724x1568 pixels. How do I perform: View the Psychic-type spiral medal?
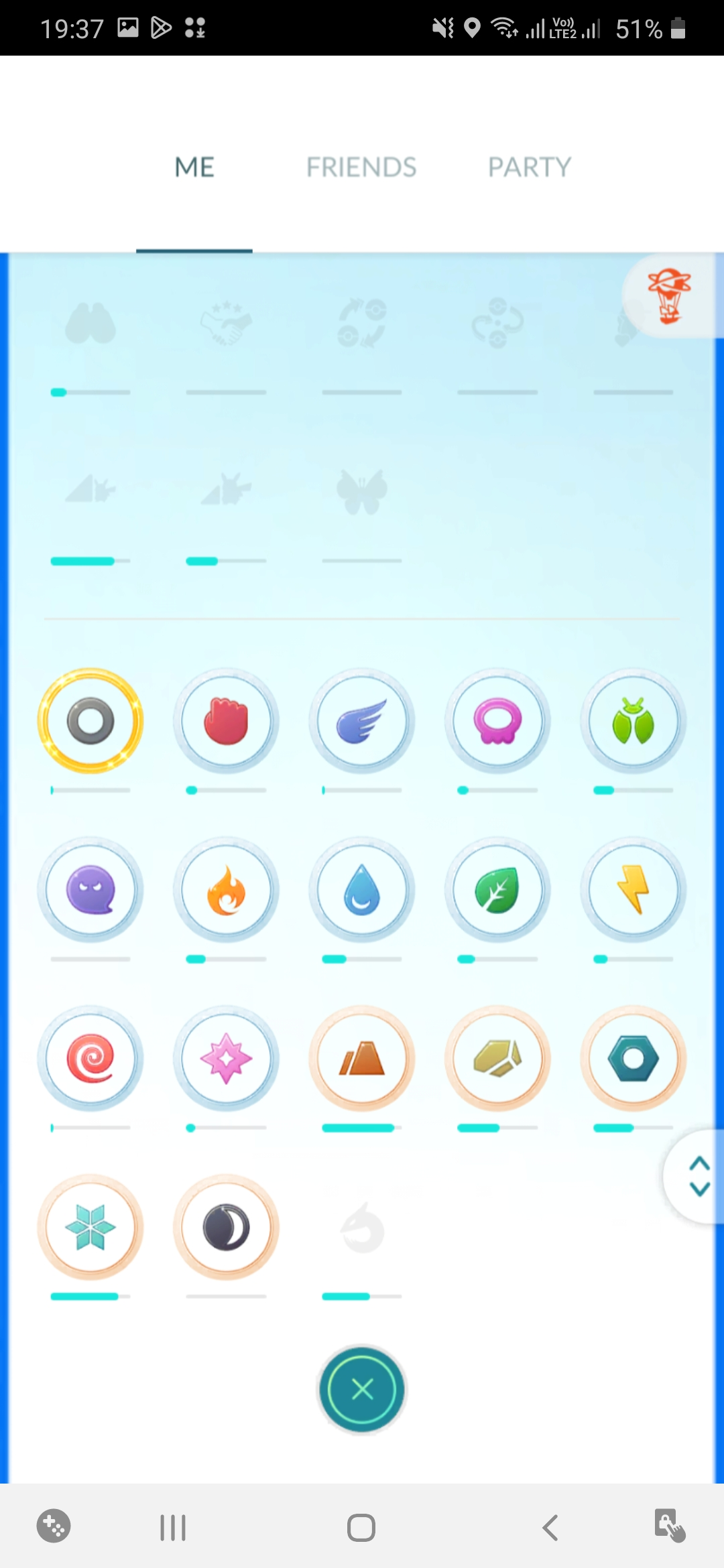(90, 1059)
